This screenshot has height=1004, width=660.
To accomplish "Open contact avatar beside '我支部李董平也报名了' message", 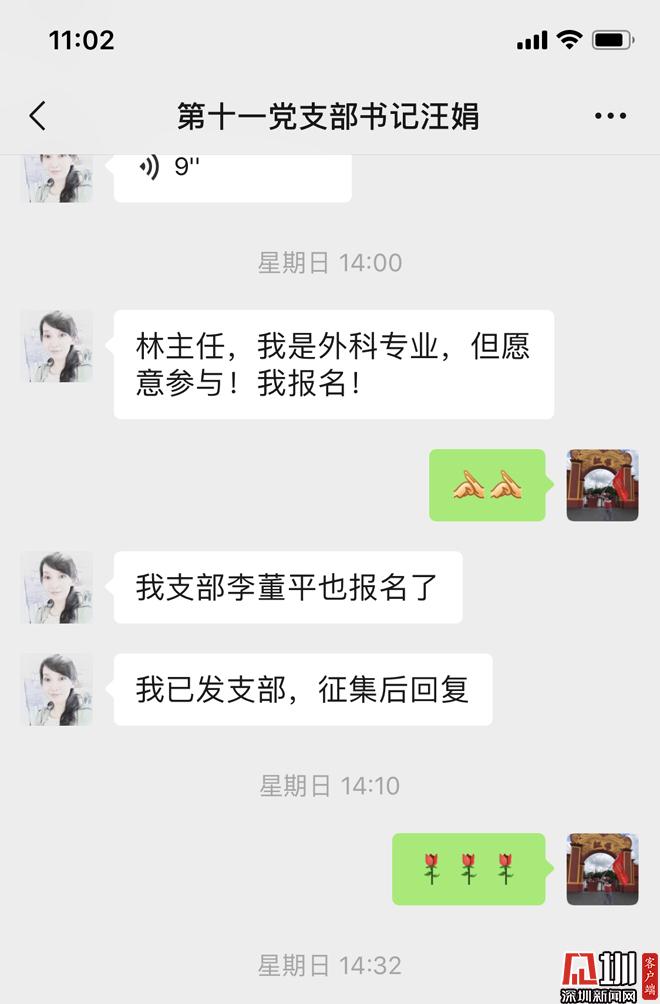I will [x=57, y=587].
